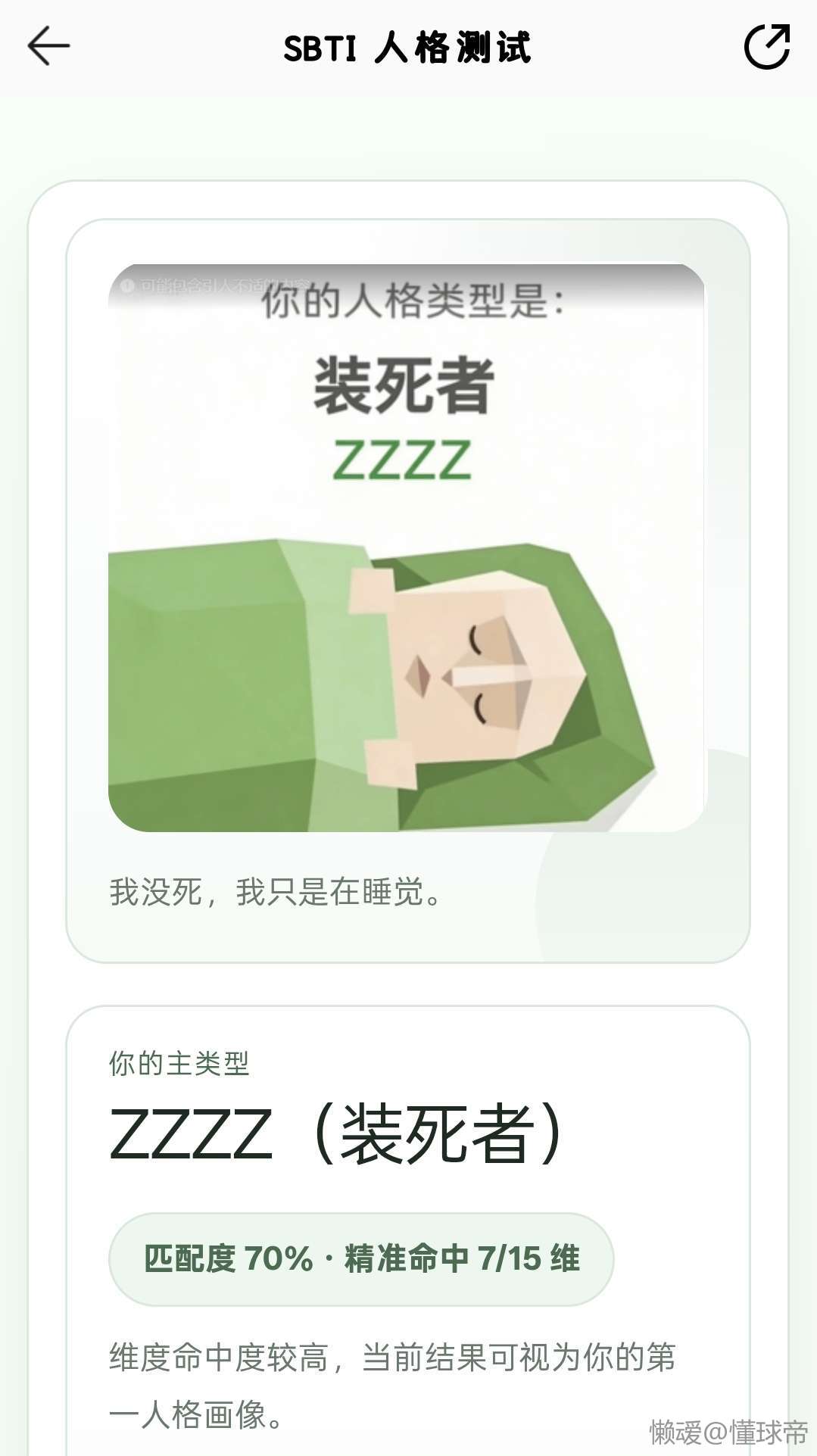This screenshot has height=1456, width=817.
Task: Share the personality test result
Action: click(x=767, y=46)
